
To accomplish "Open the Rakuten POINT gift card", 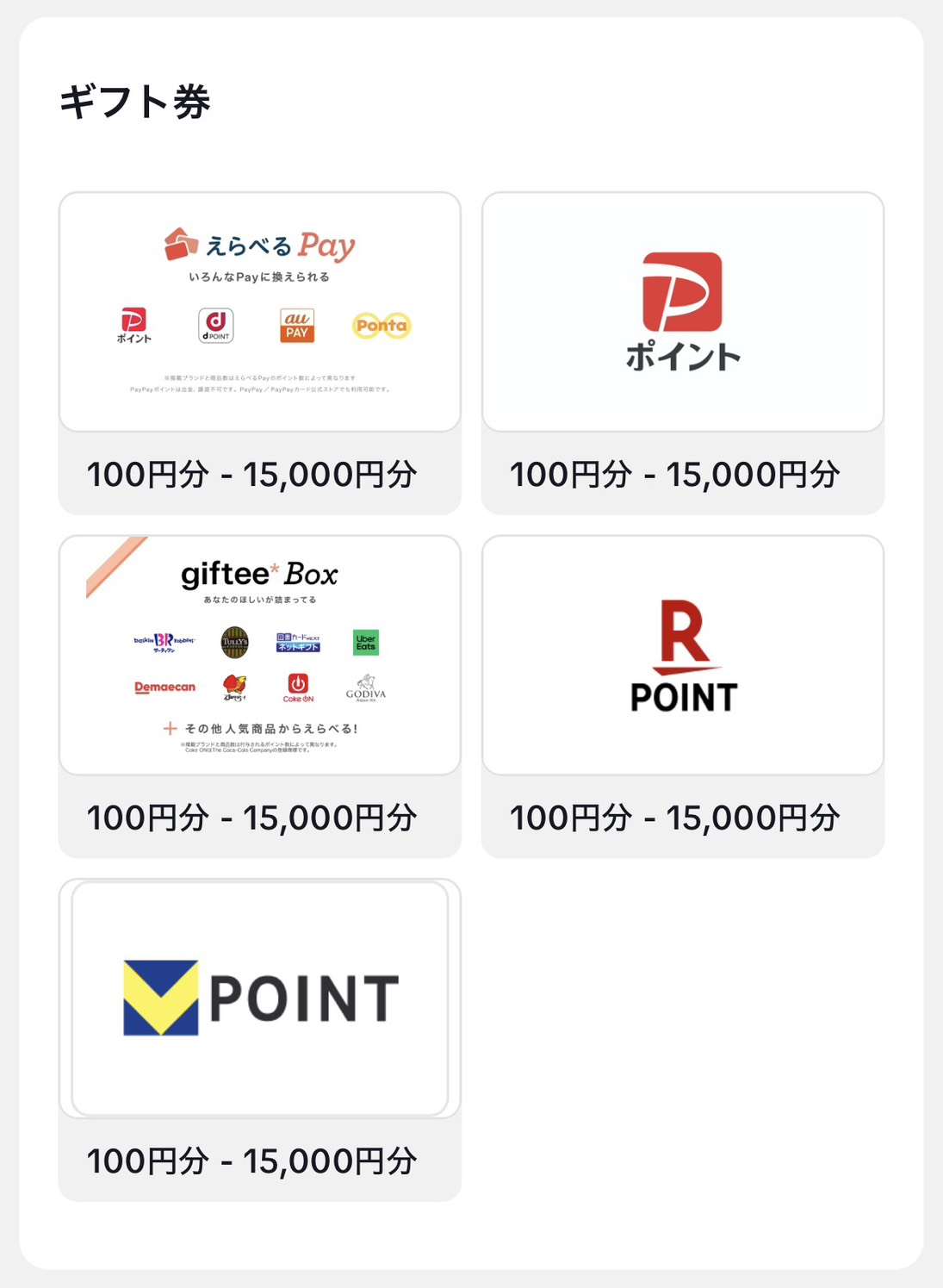I will point(682,656).
